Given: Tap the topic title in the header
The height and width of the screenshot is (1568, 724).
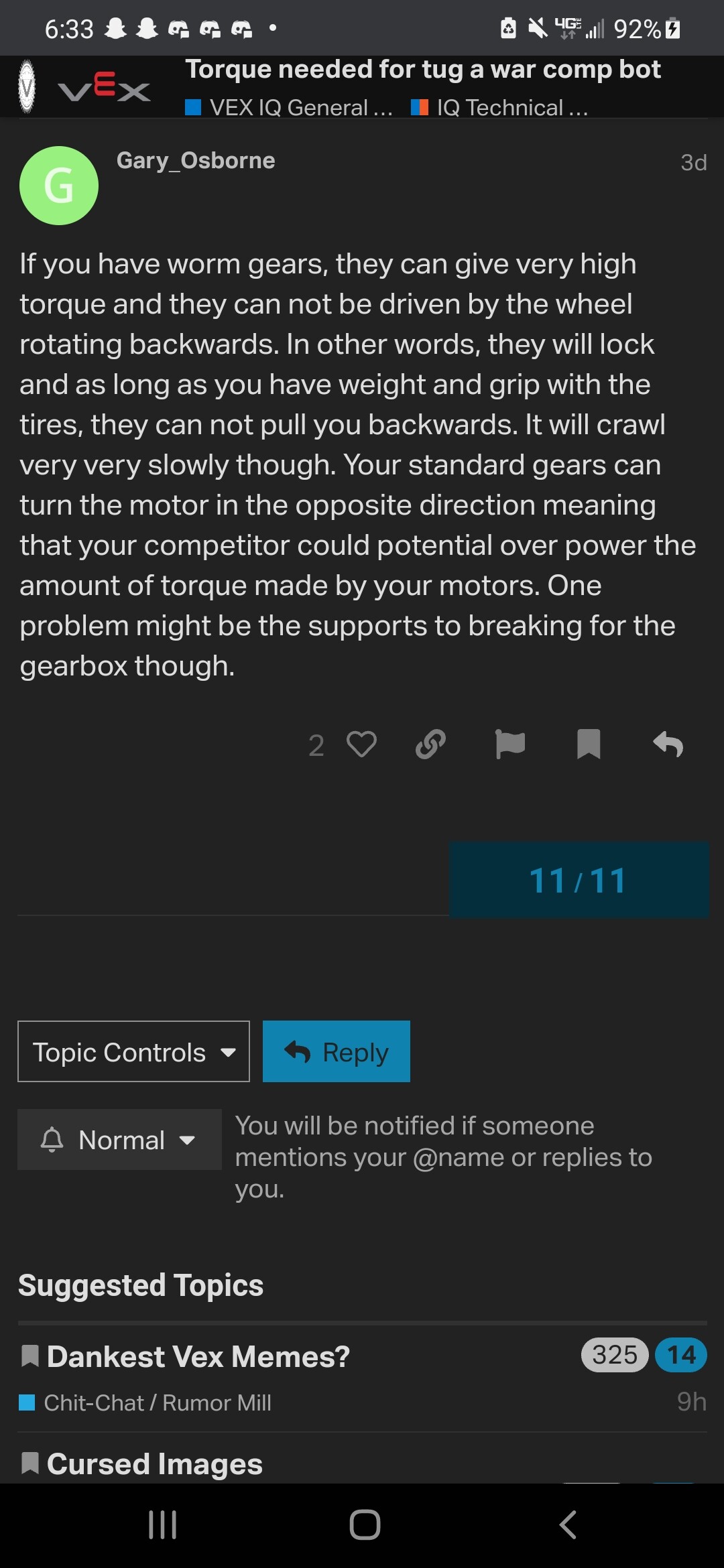Looking at the screenshot, I should pyautogui.click(x=423, y=70).
